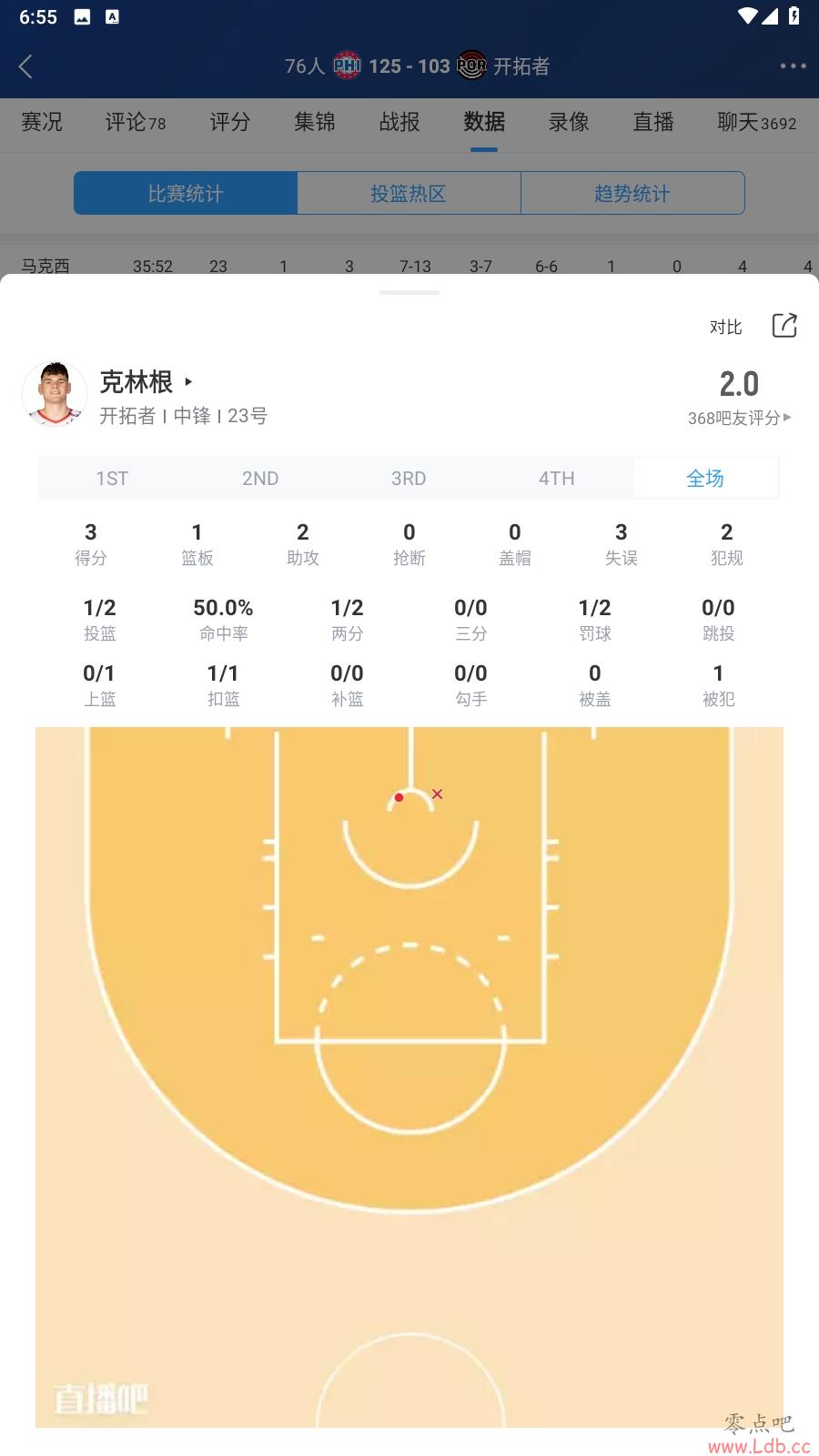819x1456 pixels.
Task: Go to the 集锦 highlights tab
Action: click(x=314, y=122)
